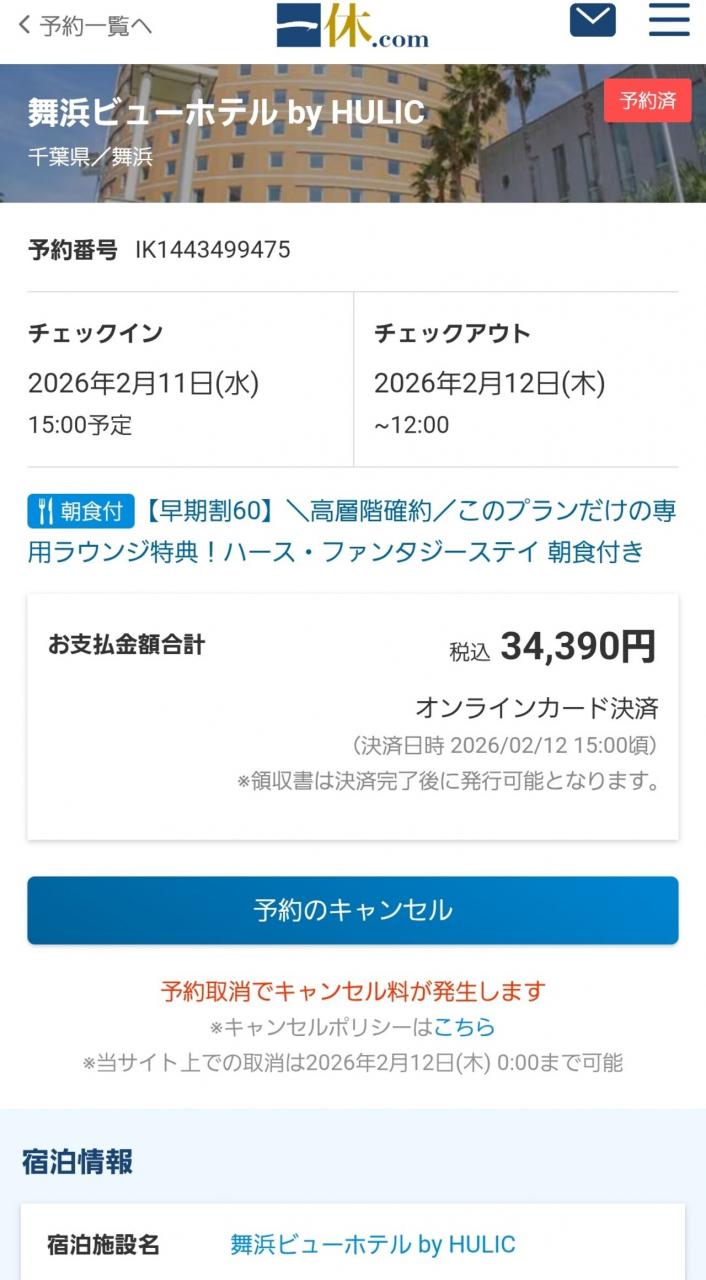Tap the 予約のキャンセル button
Image resolution: width=706 pixels, height=1280 pixels.
point(352,910)
